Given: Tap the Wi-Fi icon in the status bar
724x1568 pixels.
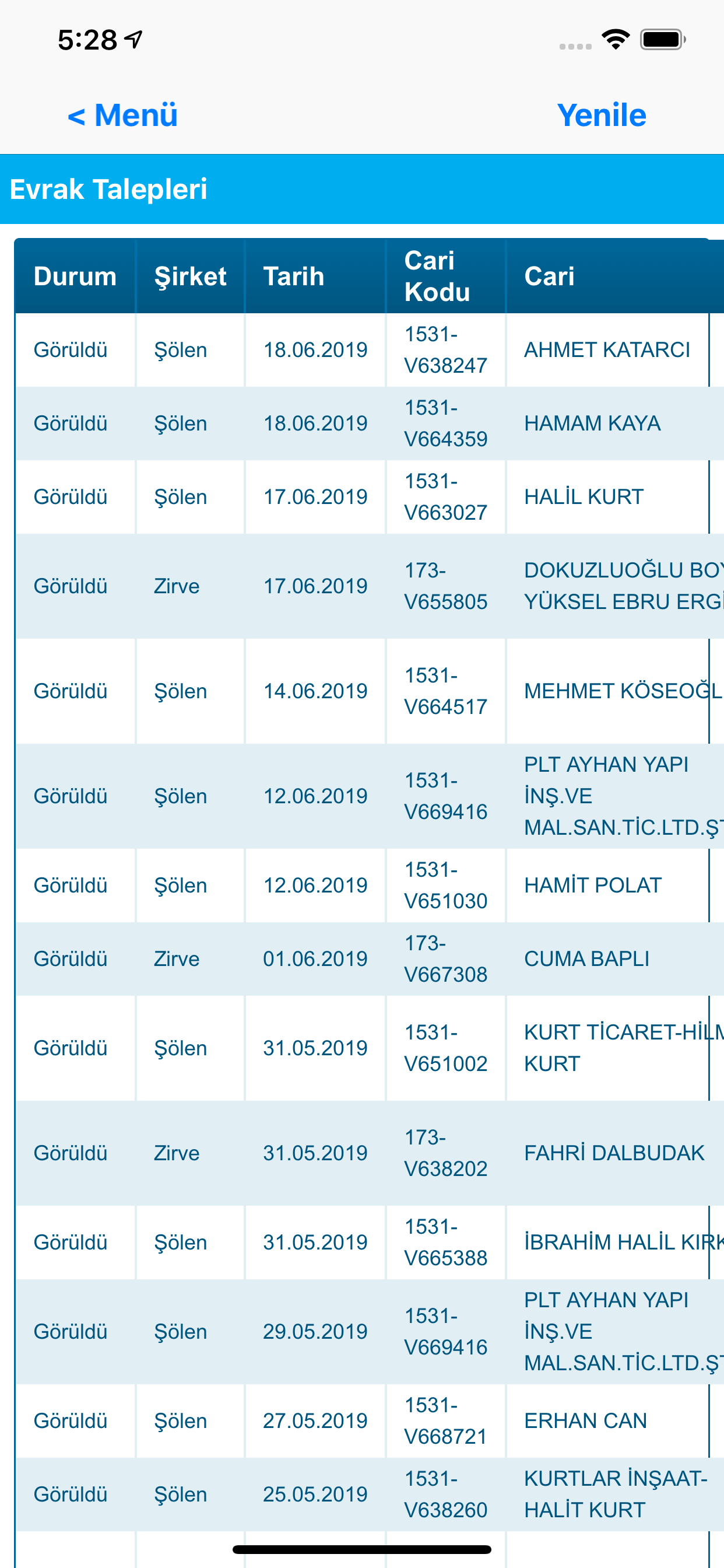Looking at the screenshot, I should pos(616,38).
